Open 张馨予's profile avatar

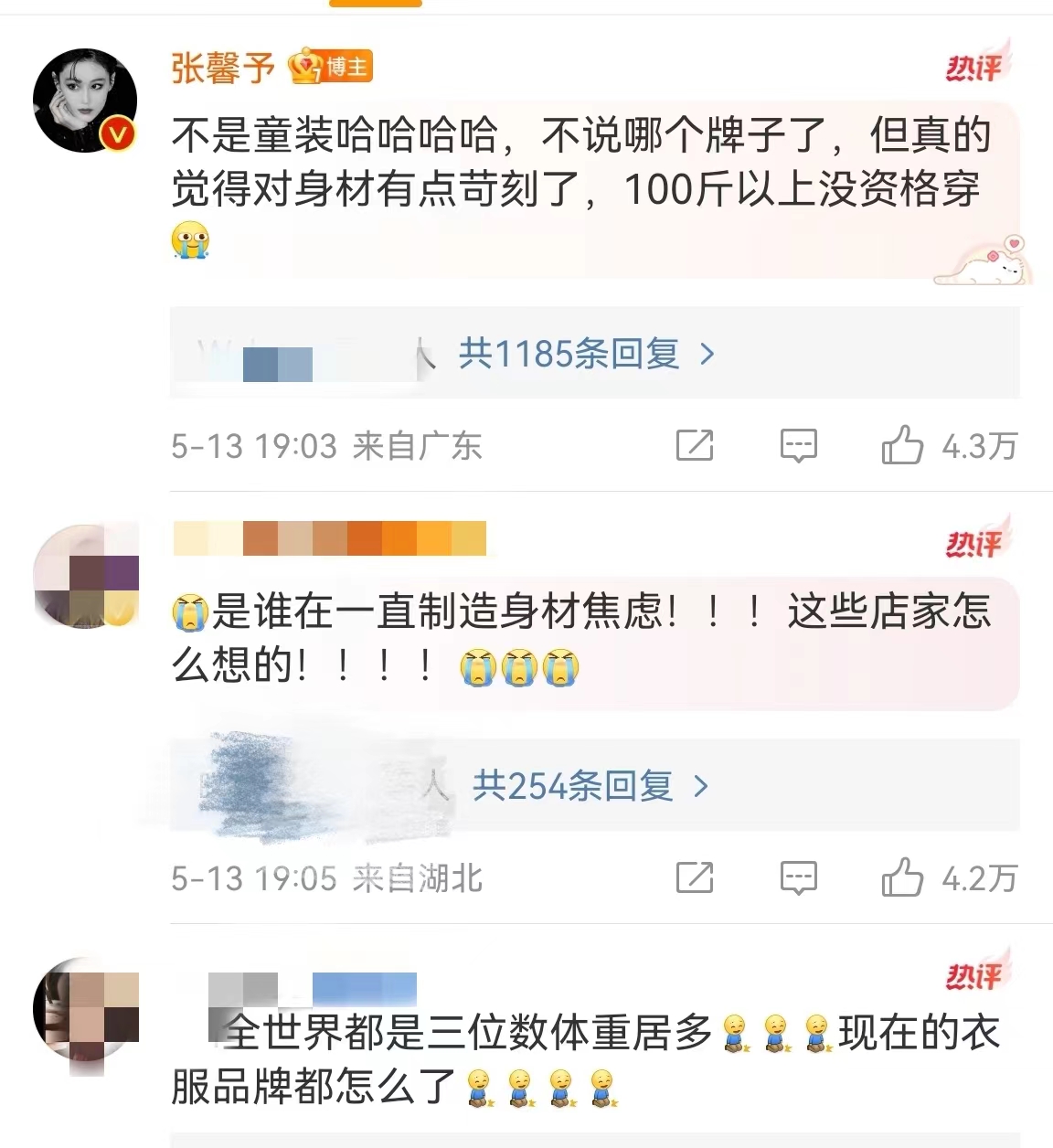tap(85, 101)
